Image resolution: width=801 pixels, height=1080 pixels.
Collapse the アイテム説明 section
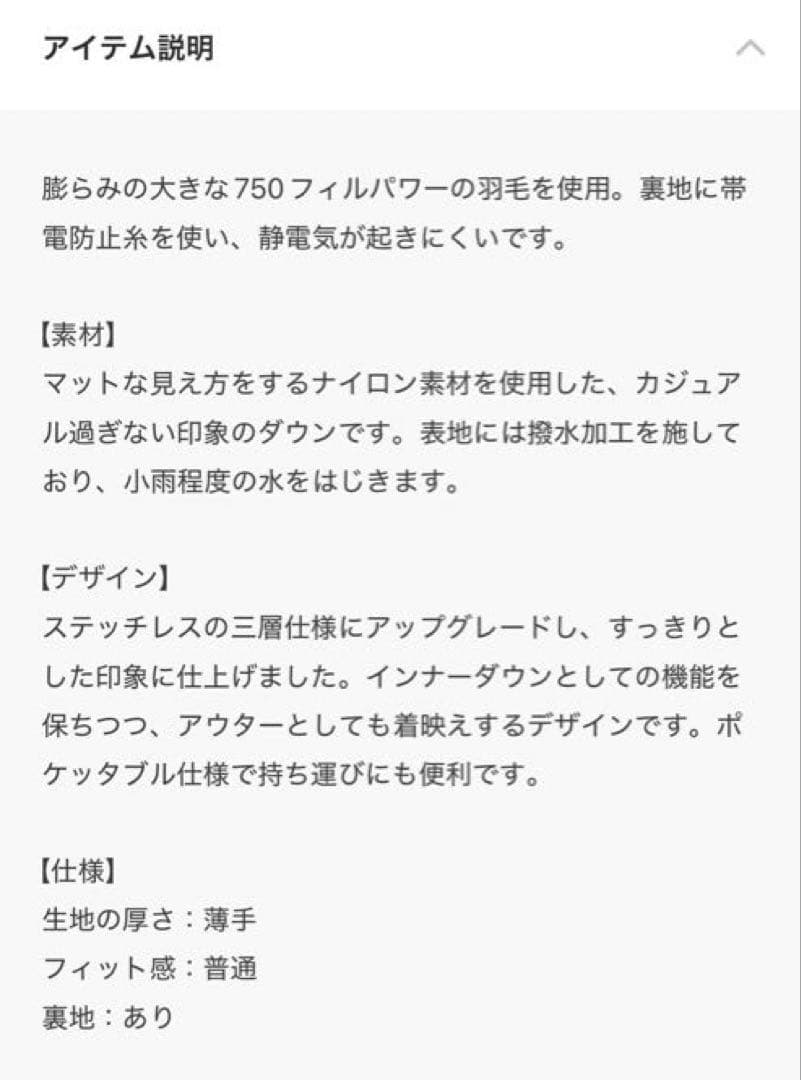tap(750, 48)
